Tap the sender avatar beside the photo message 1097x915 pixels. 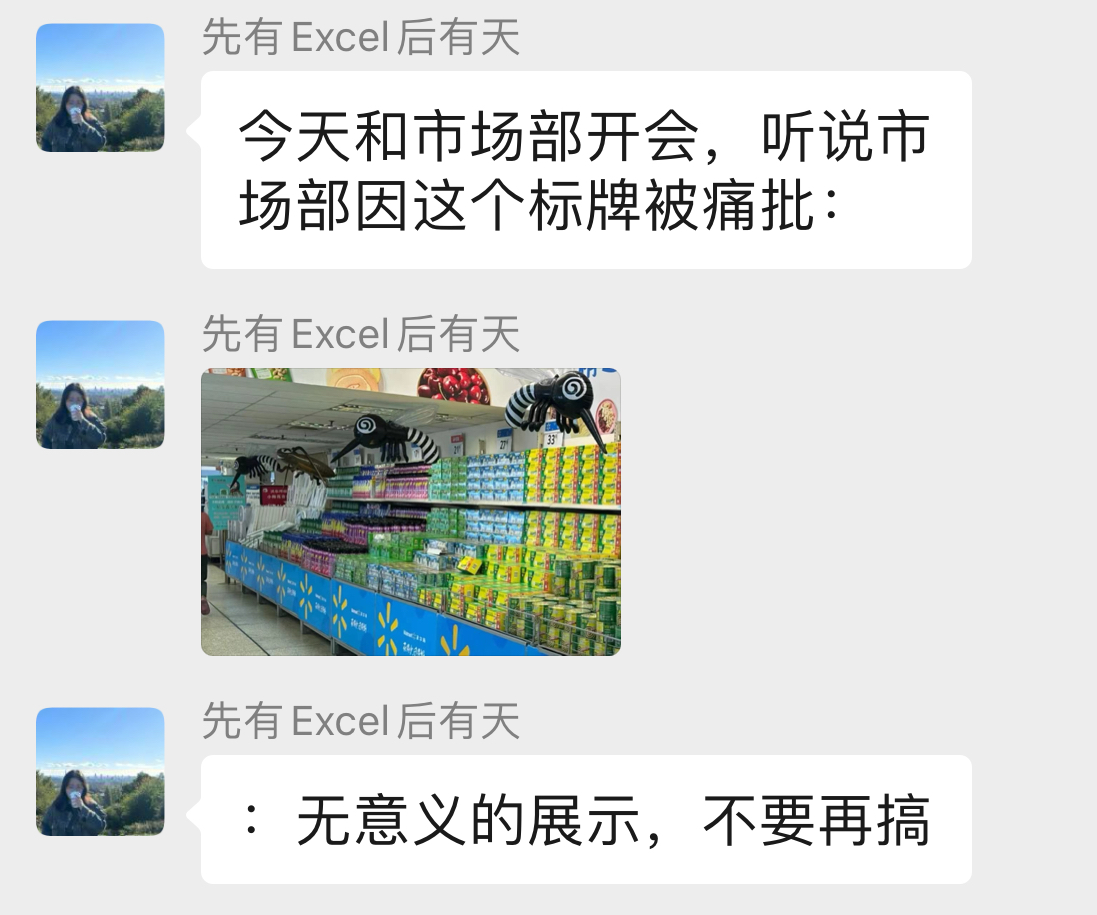(100, 384)
